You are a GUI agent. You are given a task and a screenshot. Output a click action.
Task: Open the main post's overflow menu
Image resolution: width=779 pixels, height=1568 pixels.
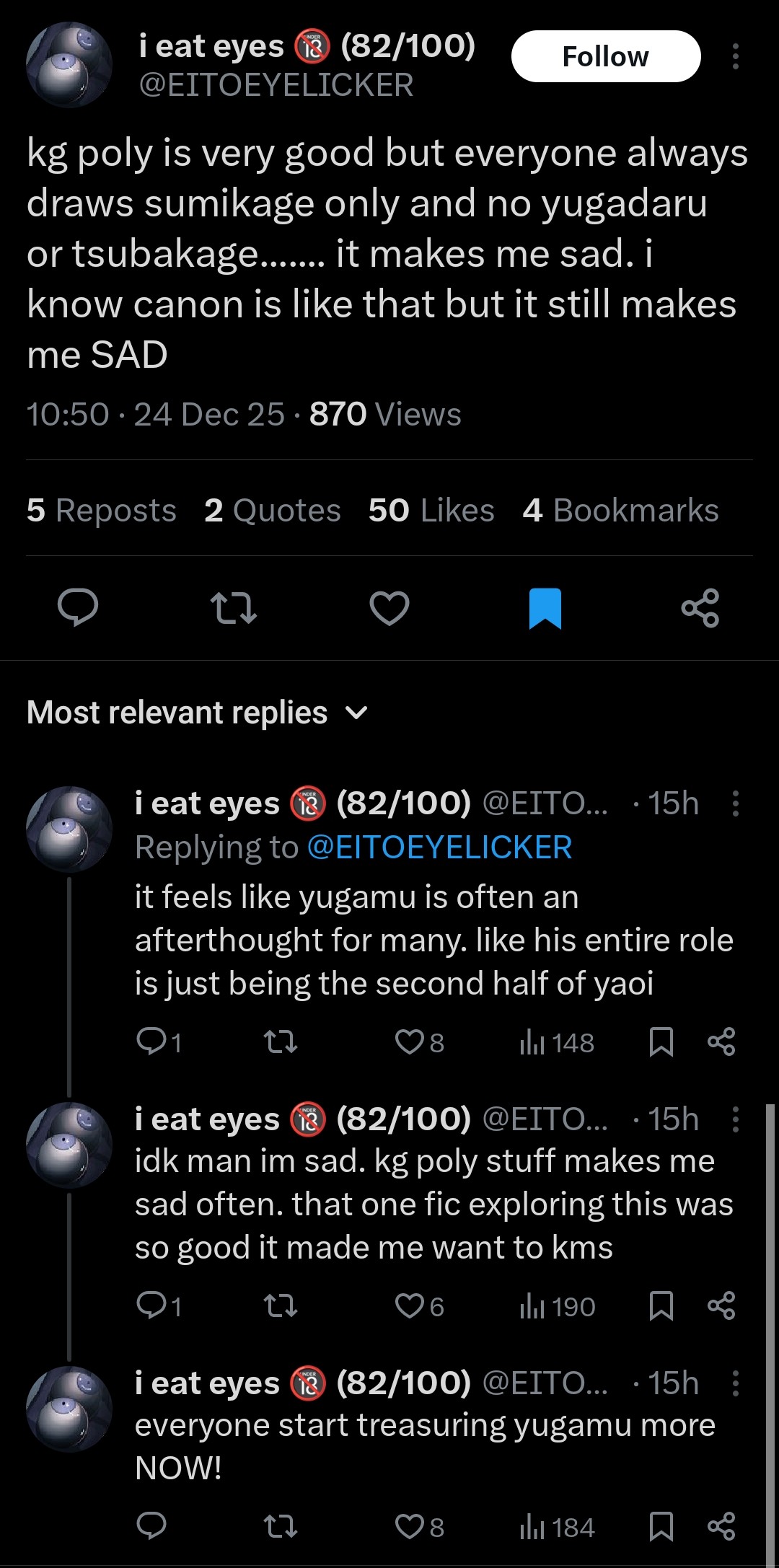[735, 56]
